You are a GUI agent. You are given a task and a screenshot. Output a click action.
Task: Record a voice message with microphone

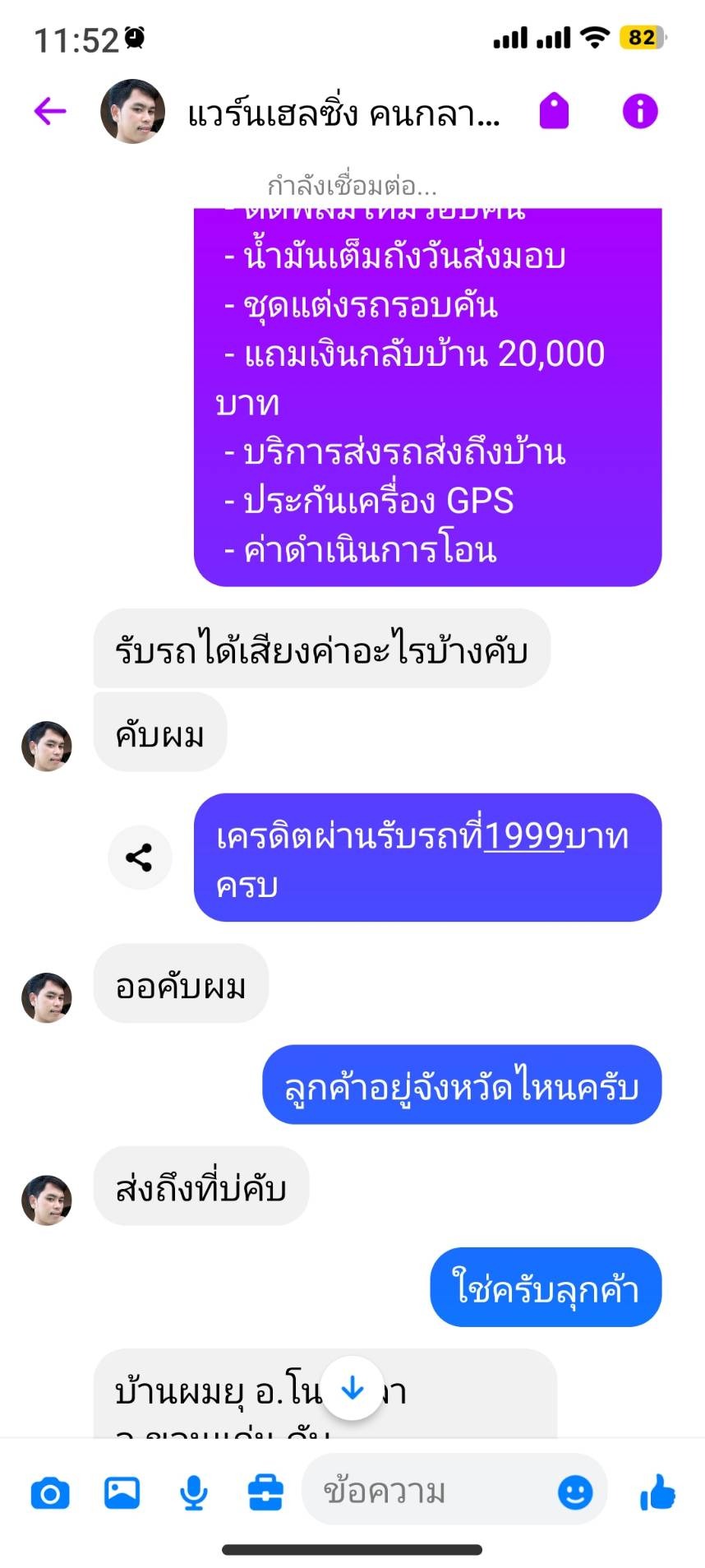pos(193,1492)
